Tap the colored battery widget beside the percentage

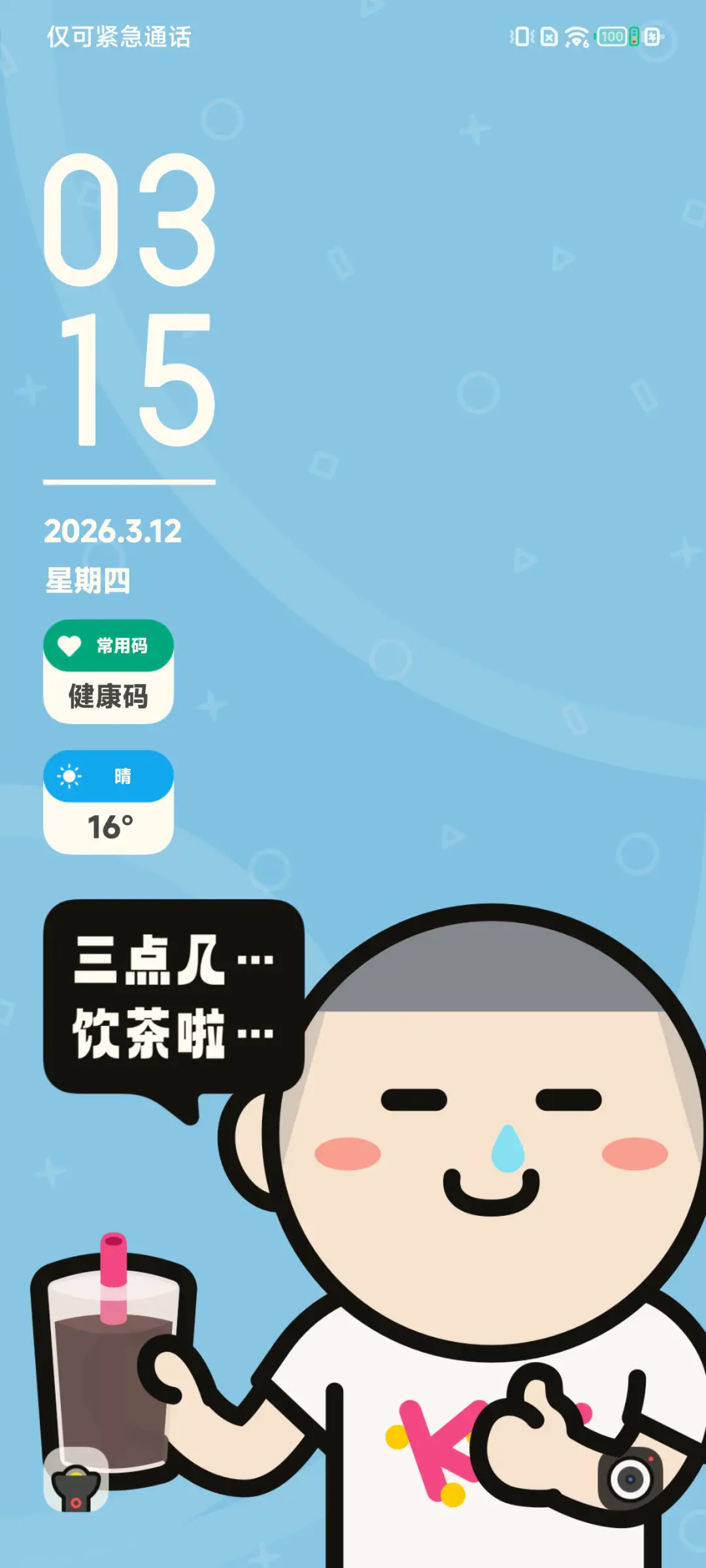pyautogui.click(x=634, y=37)
